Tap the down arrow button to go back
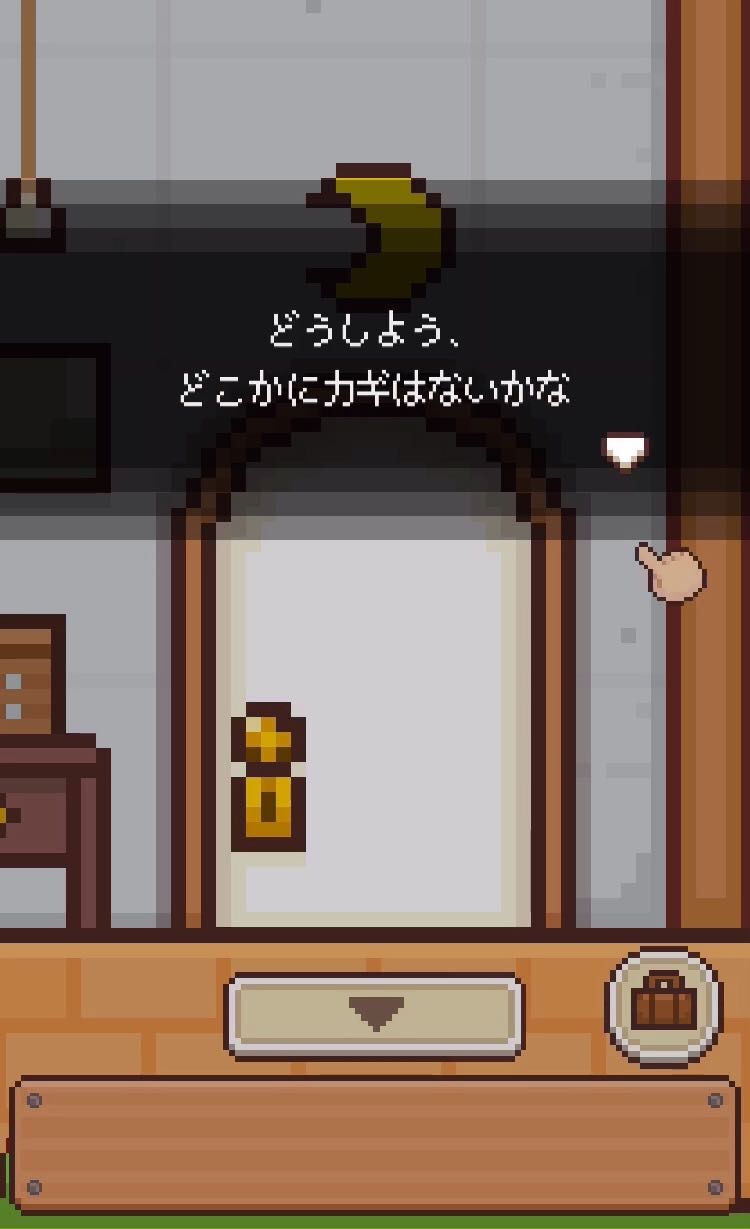Viewport: 750px width, 1229px height. (375, 1014)
